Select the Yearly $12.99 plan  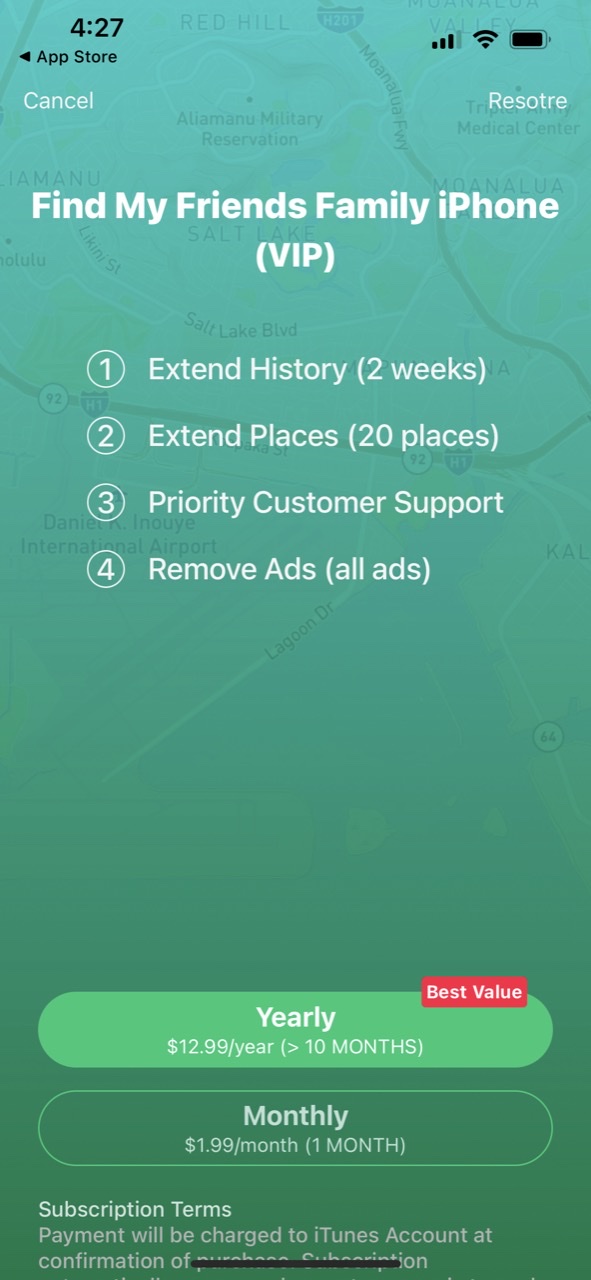point(295,1030)
